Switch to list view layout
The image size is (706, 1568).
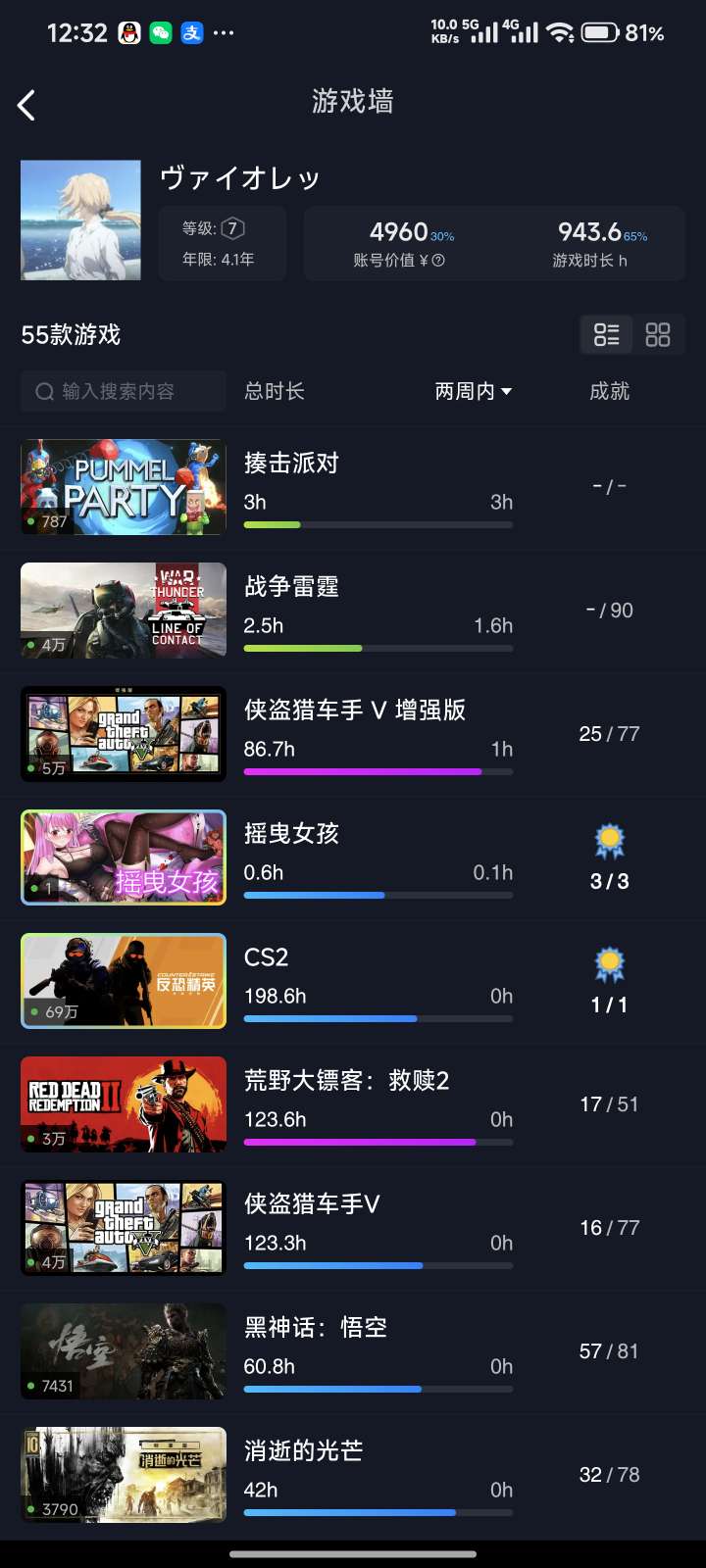tap(607, 335)
